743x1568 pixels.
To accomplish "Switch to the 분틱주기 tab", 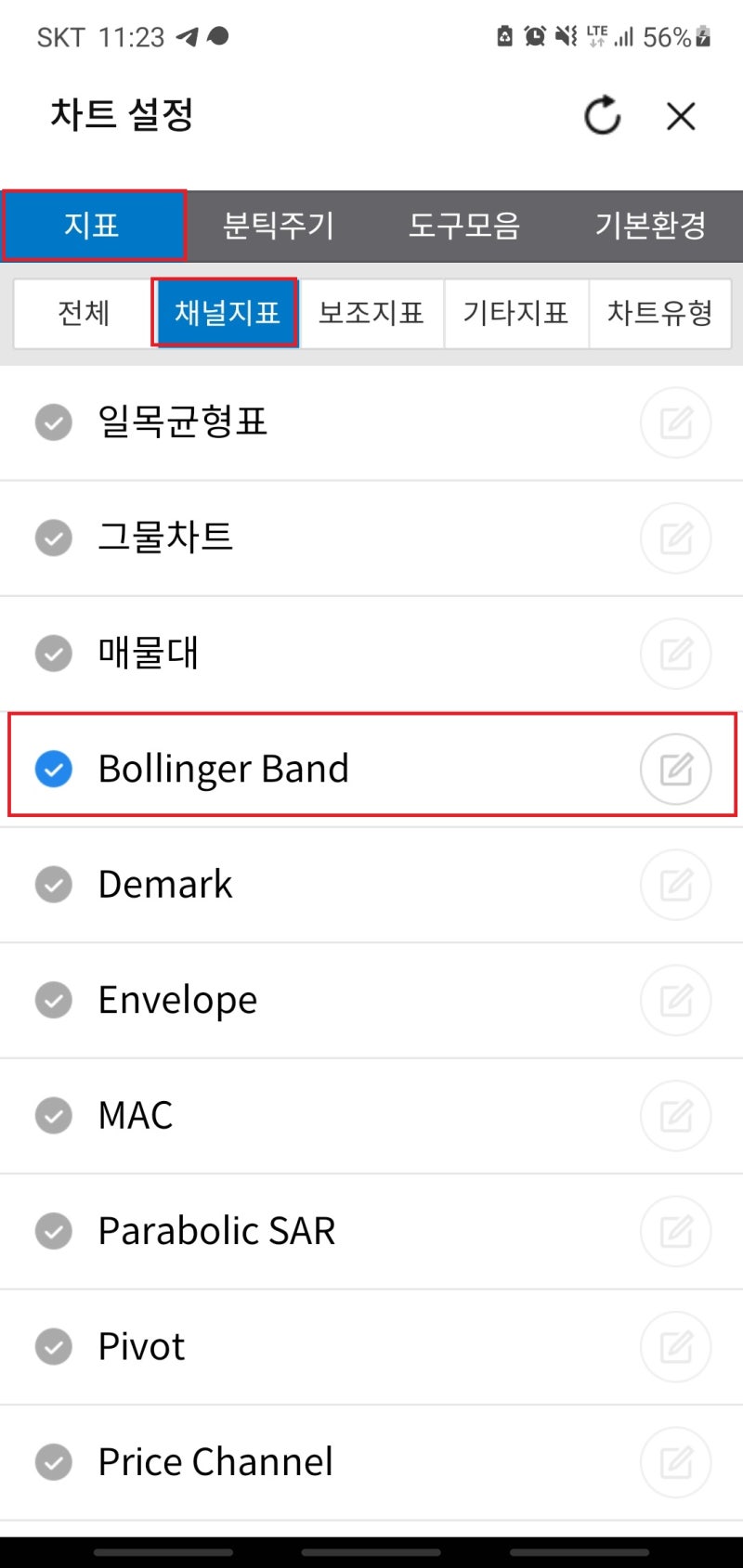I will click(279, 226).
